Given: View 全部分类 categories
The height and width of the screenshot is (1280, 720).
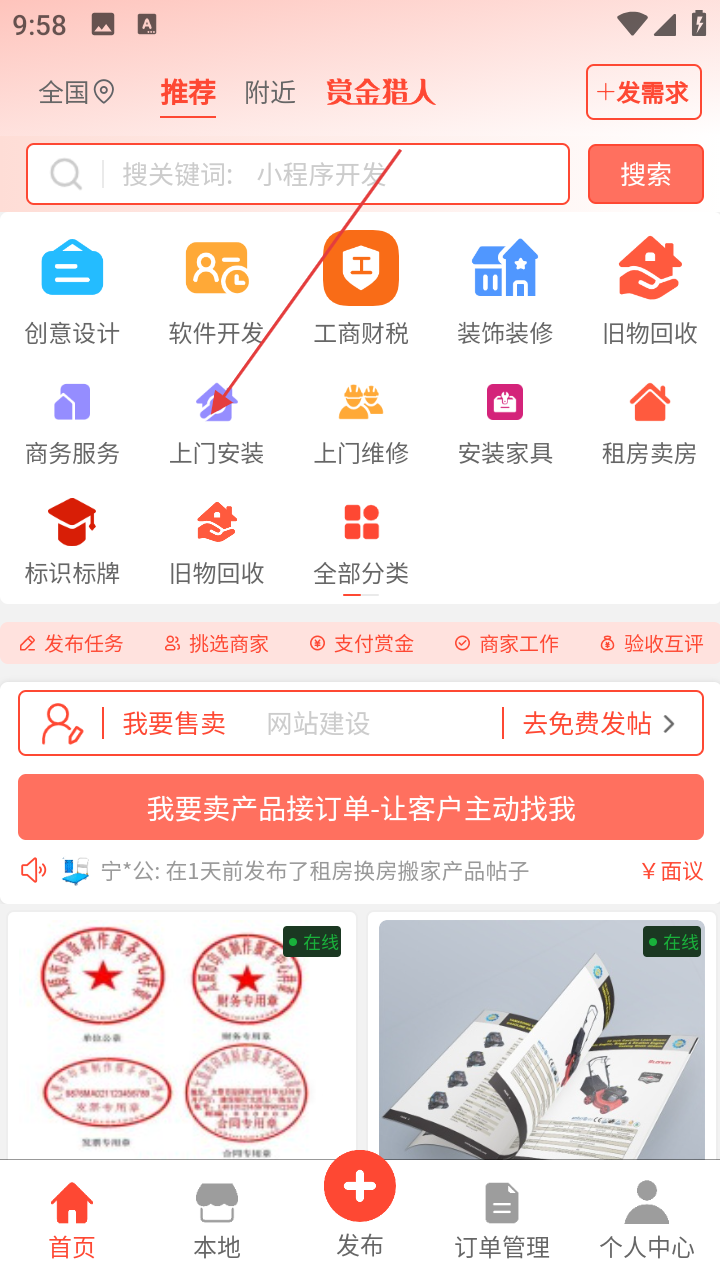Looking at the screenshot, I should 361,545.
